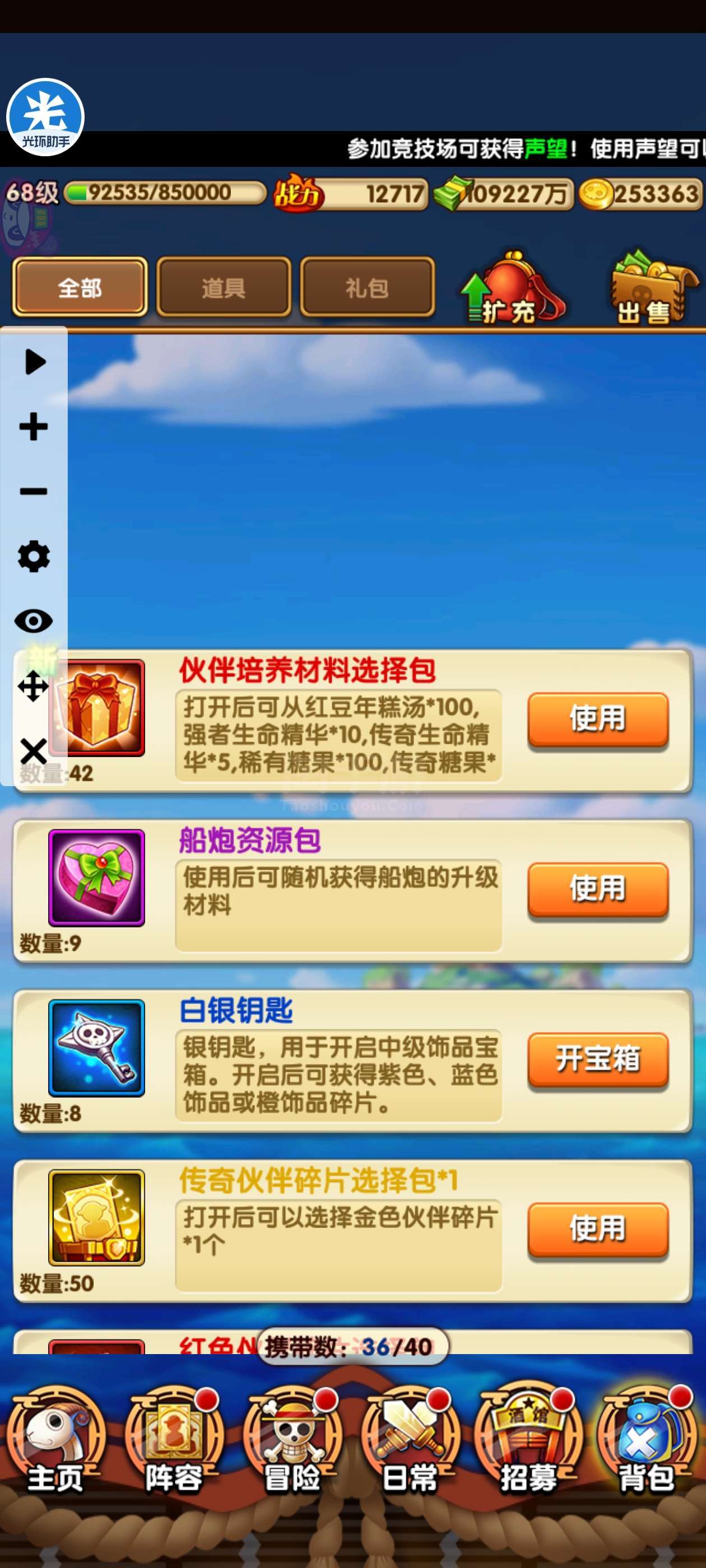Select the 全部 tab
The width and height of the screenshot is (706, 1568).
80,287
